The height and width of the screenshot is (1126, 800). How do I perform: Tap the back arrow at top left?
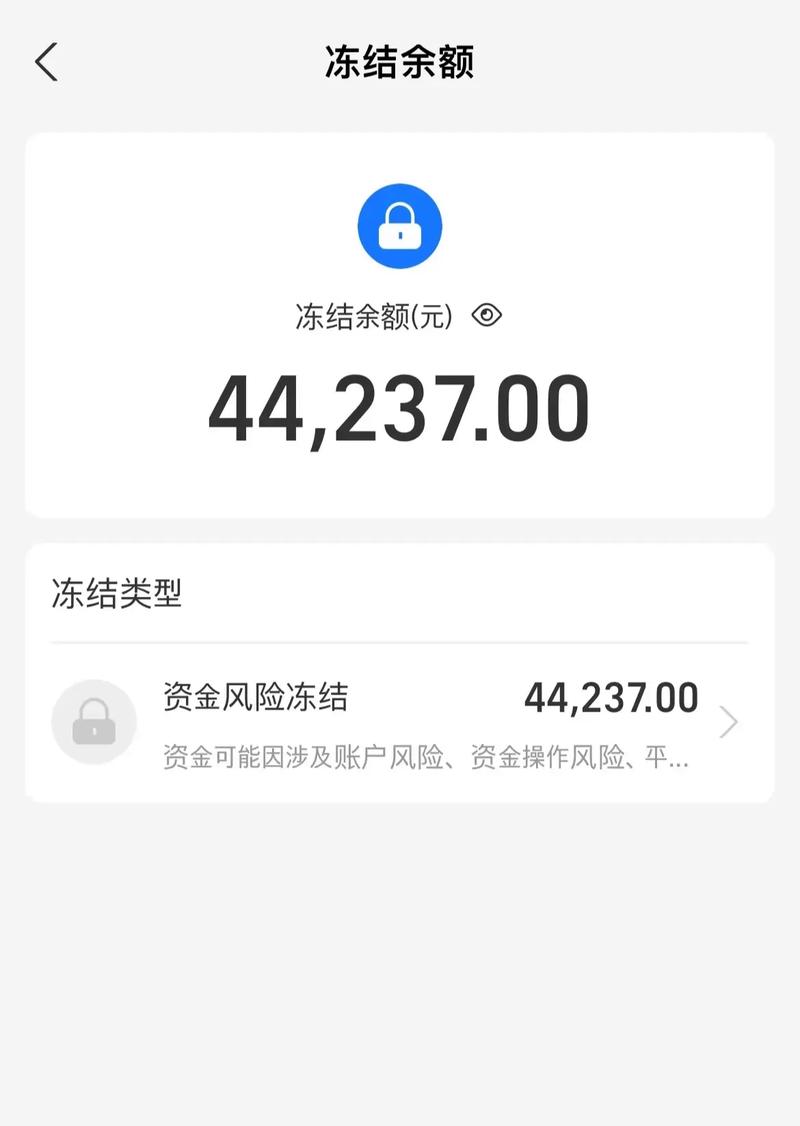(x=45, y=60)
